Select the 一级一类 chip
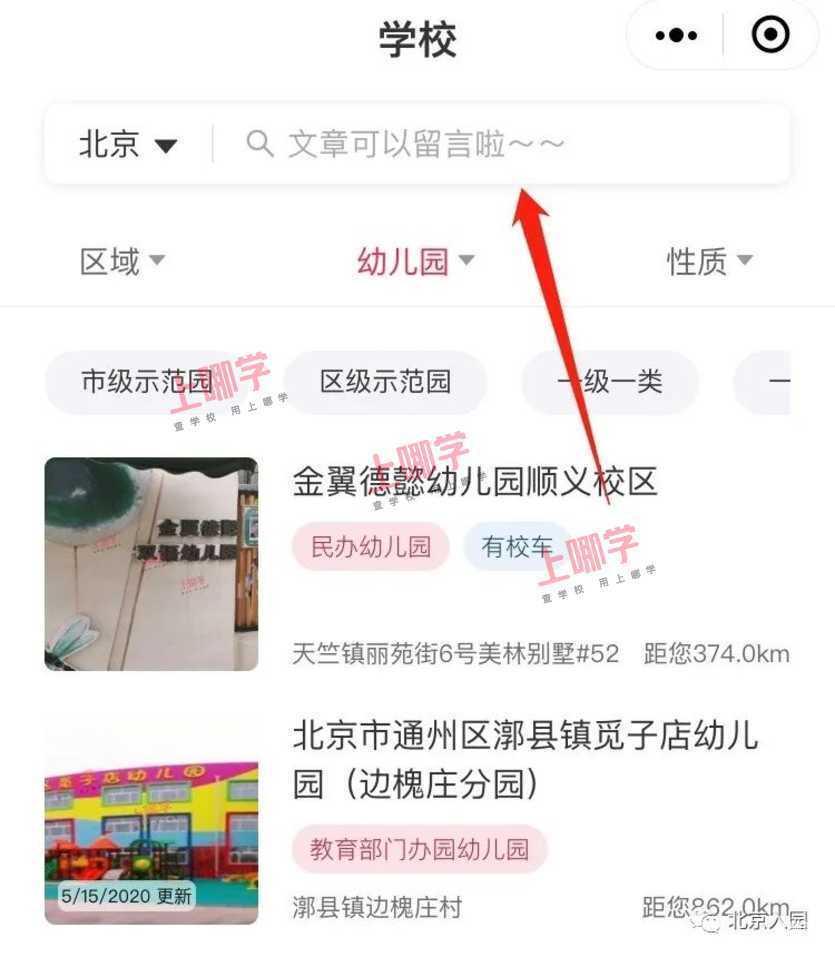The image size is (835, 957). tap(610, 382)
